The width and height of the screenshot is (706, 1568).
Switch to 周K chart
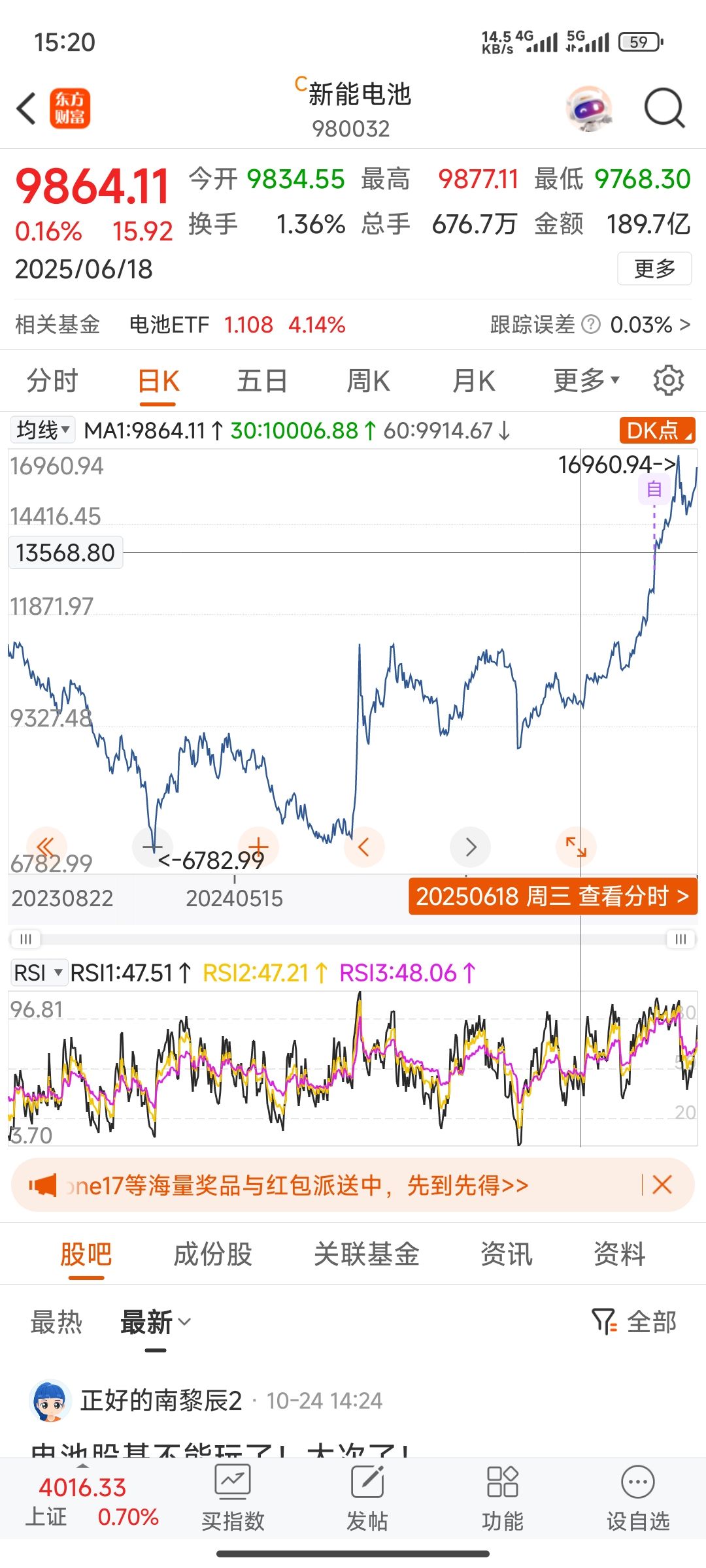tap(368, 381)
